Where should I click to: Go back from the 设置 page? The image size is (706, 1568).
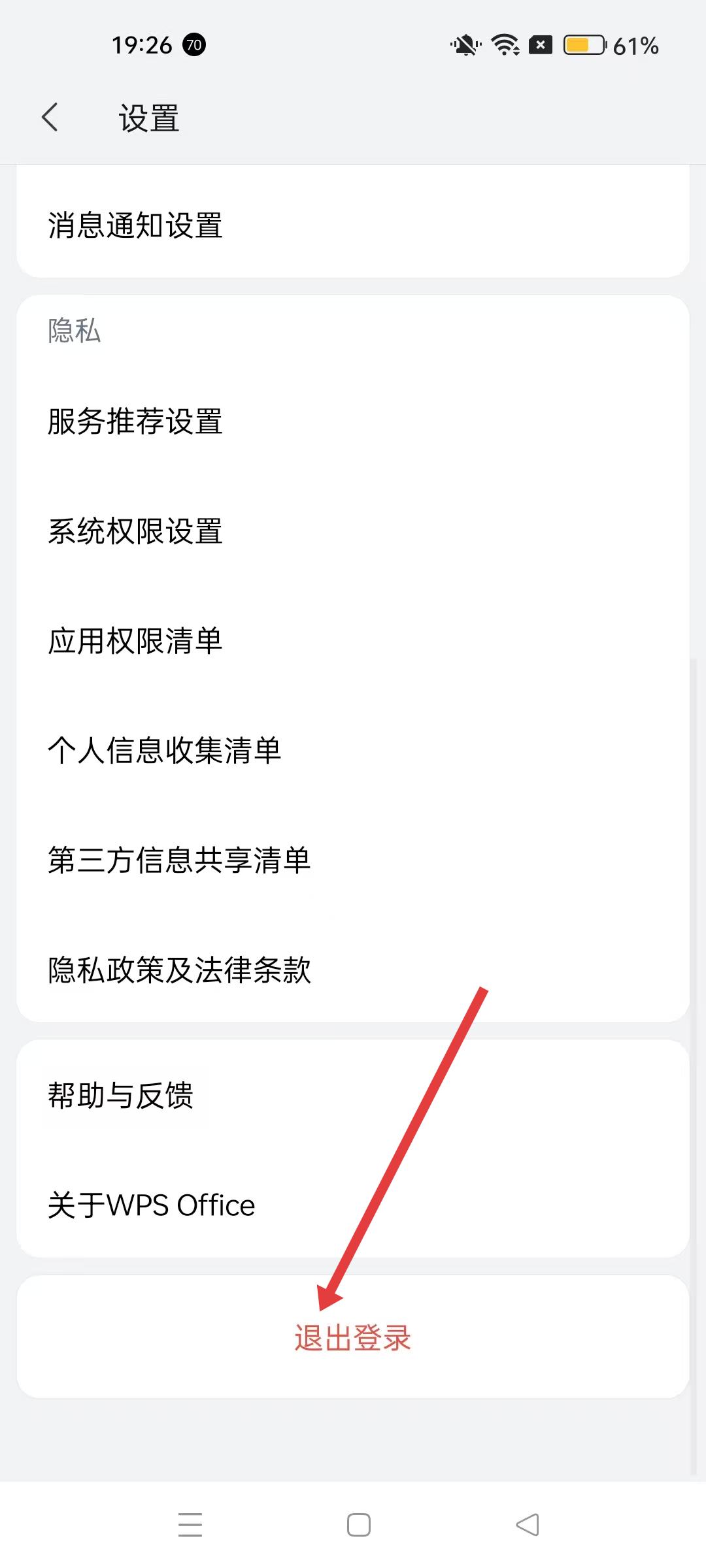click(x=50, y=118)
